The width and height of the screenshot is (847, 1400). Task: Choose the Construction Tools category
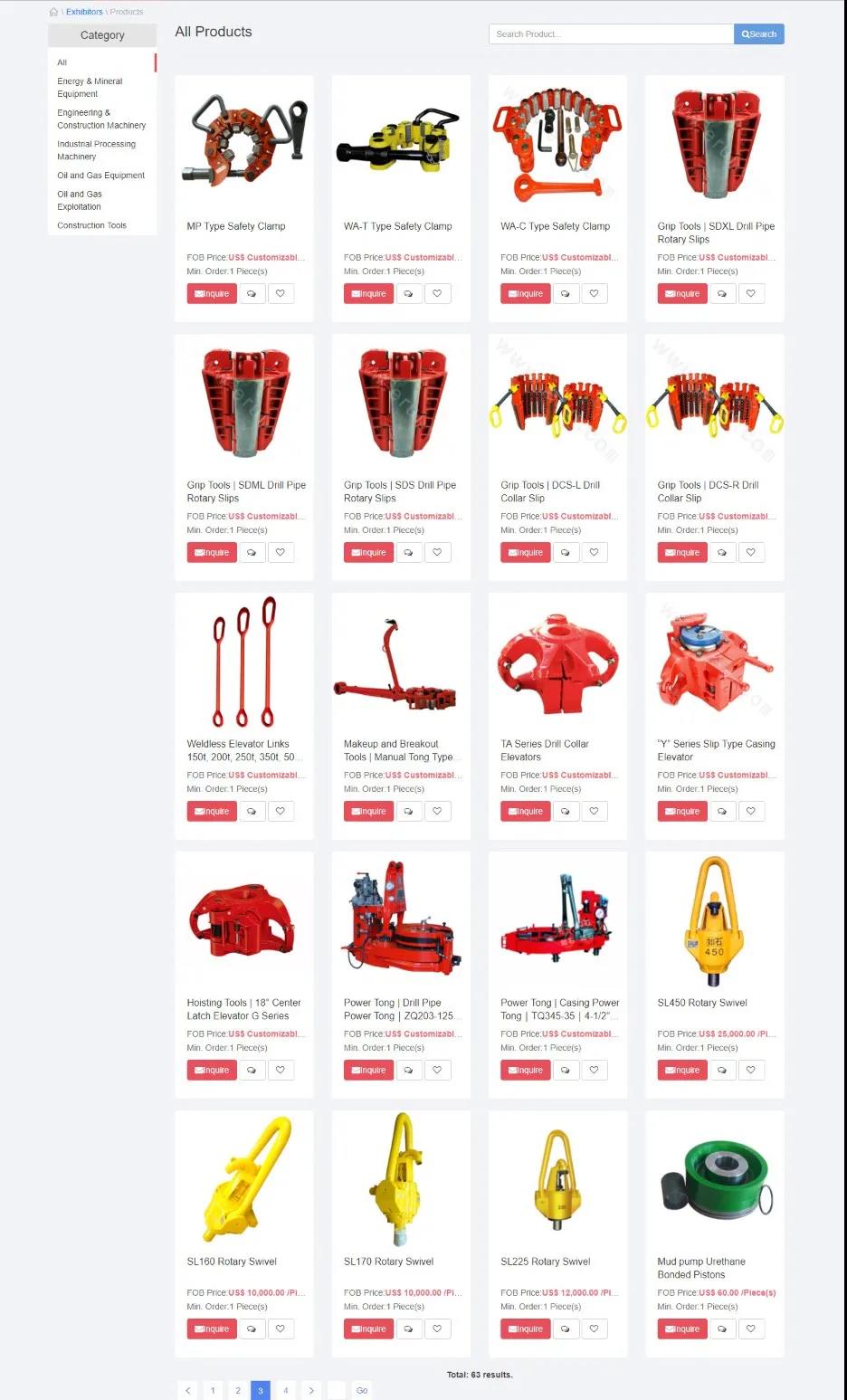[91, 225]
